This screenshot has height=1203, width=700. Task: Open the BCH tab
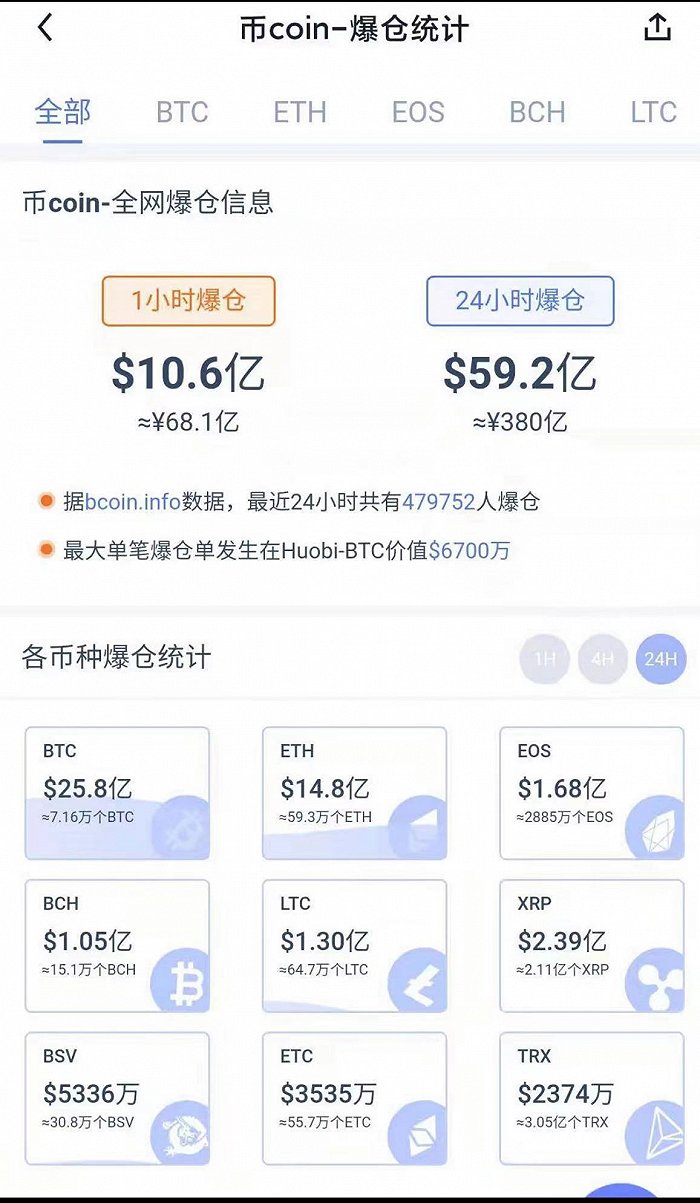coord(537,111)
